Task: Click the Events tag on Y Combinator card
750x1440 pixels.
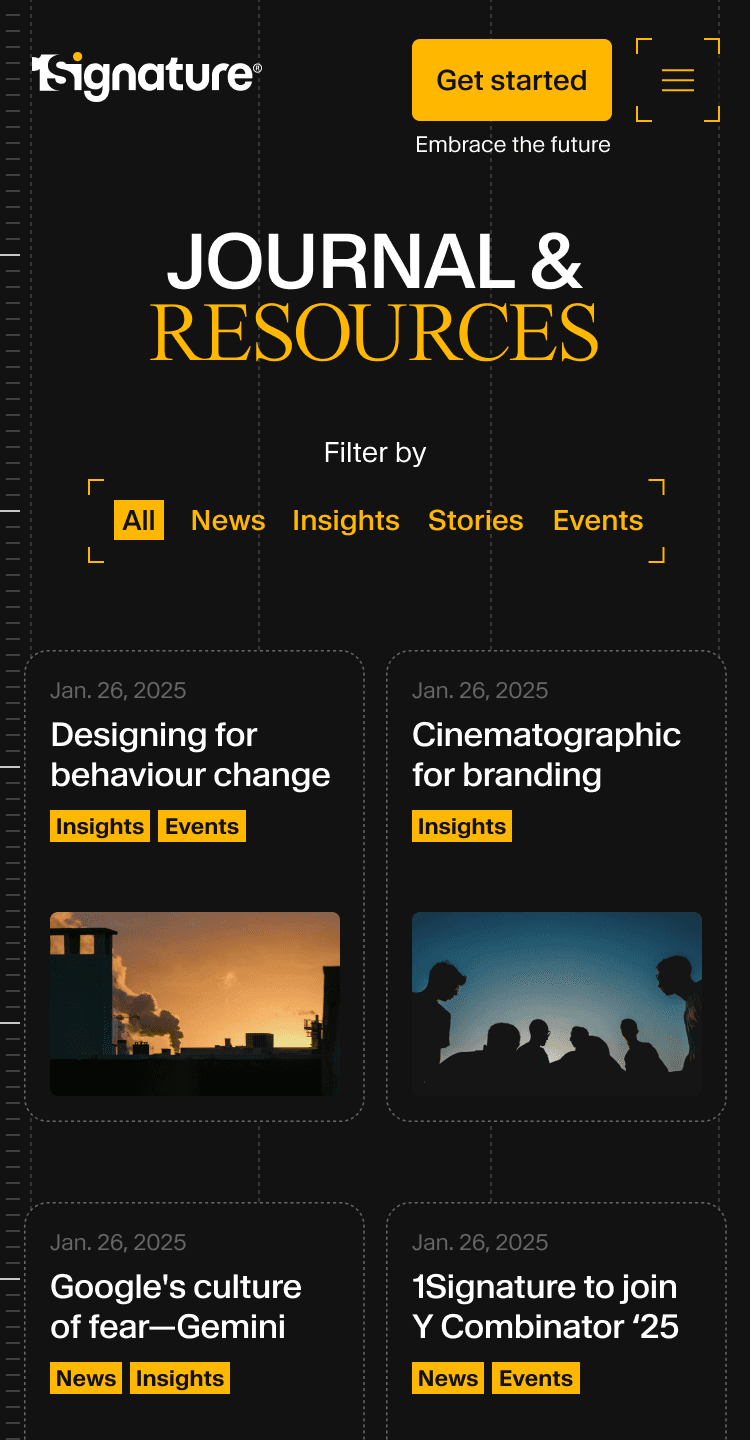Action: (x=535, y=1378)
